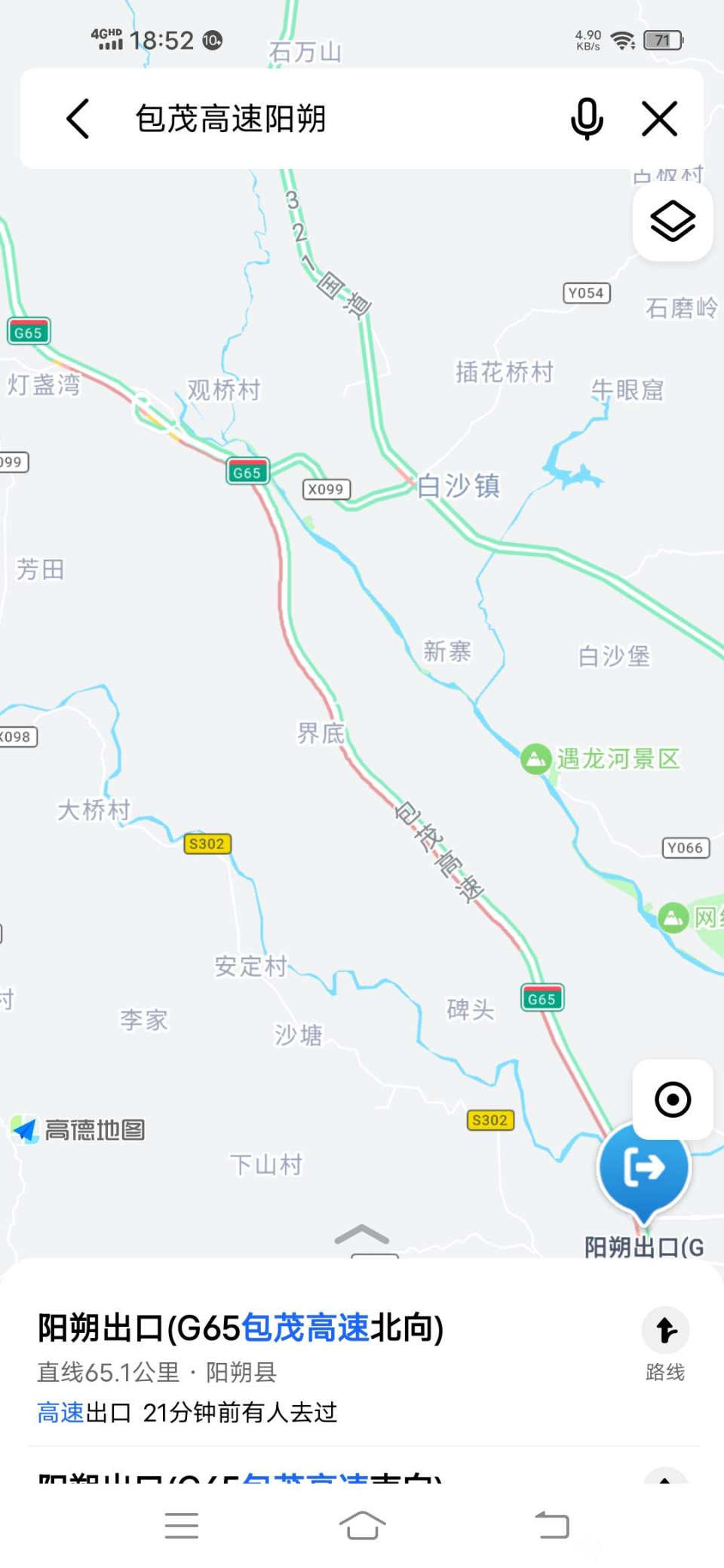Go back from the search results
This screenshot has height=1568, width=724.
click(78, 118)
